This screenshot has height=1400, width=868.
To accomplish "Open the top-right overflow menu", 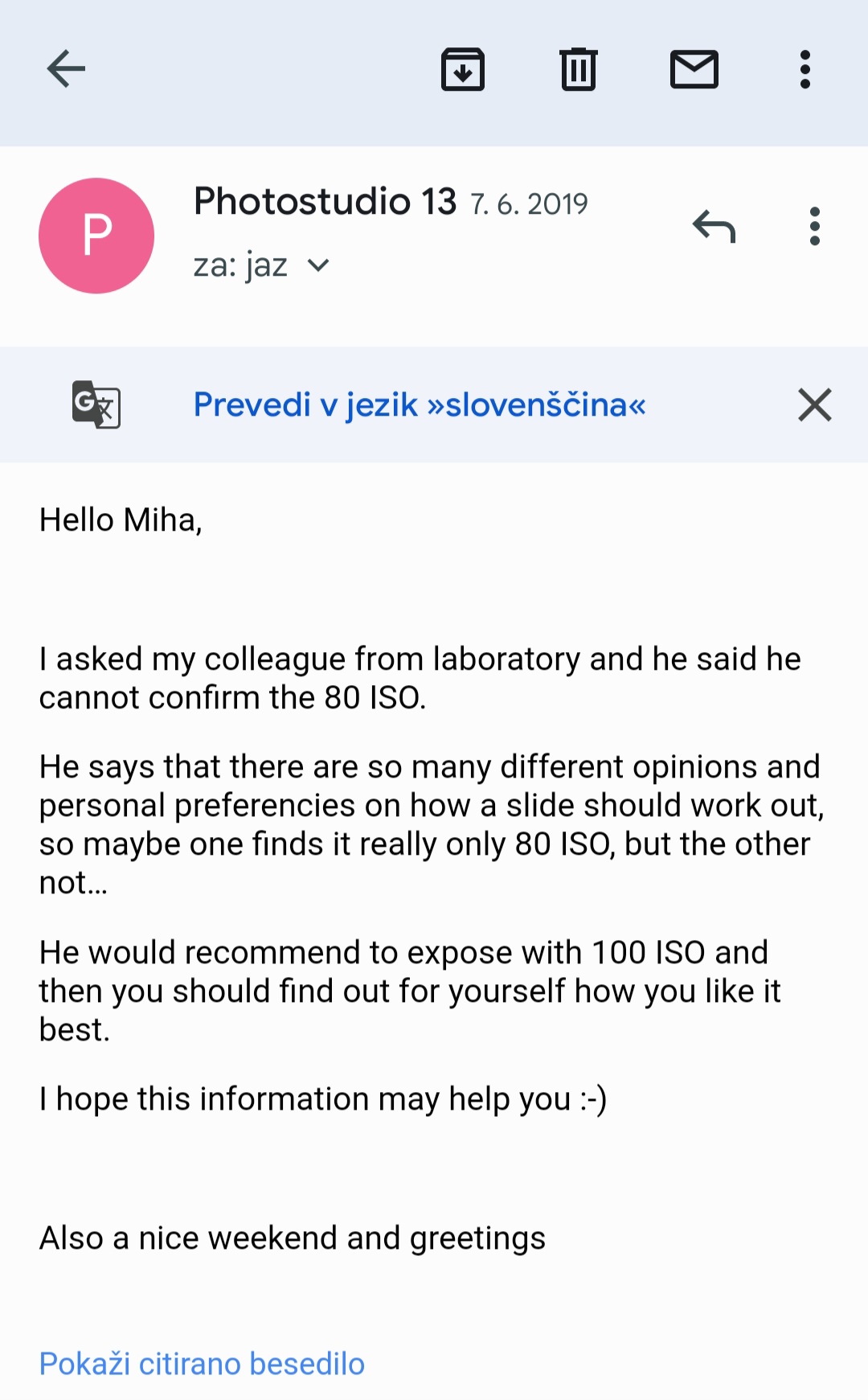I will point(804,69).
